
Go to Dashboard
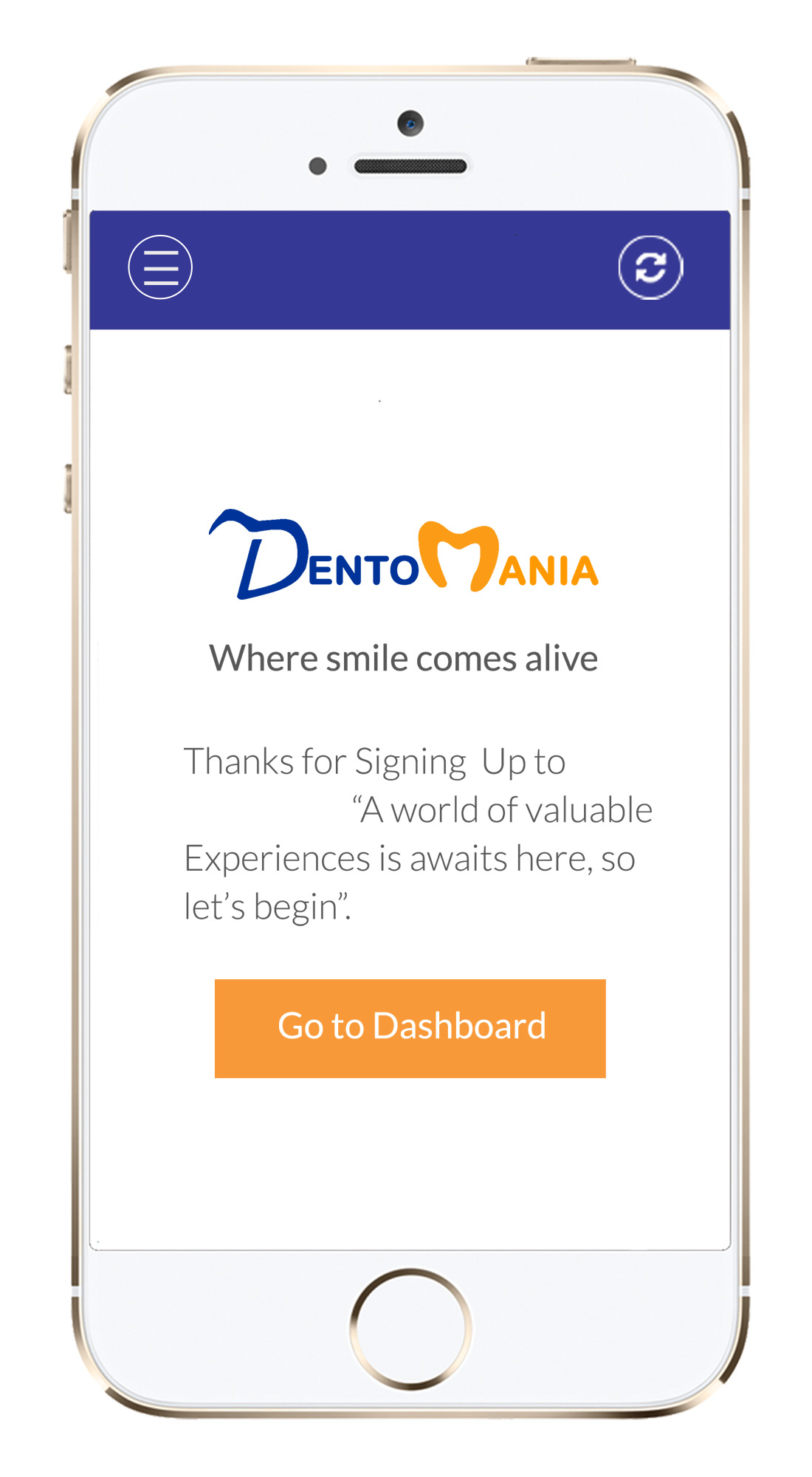click(410, 1028)
